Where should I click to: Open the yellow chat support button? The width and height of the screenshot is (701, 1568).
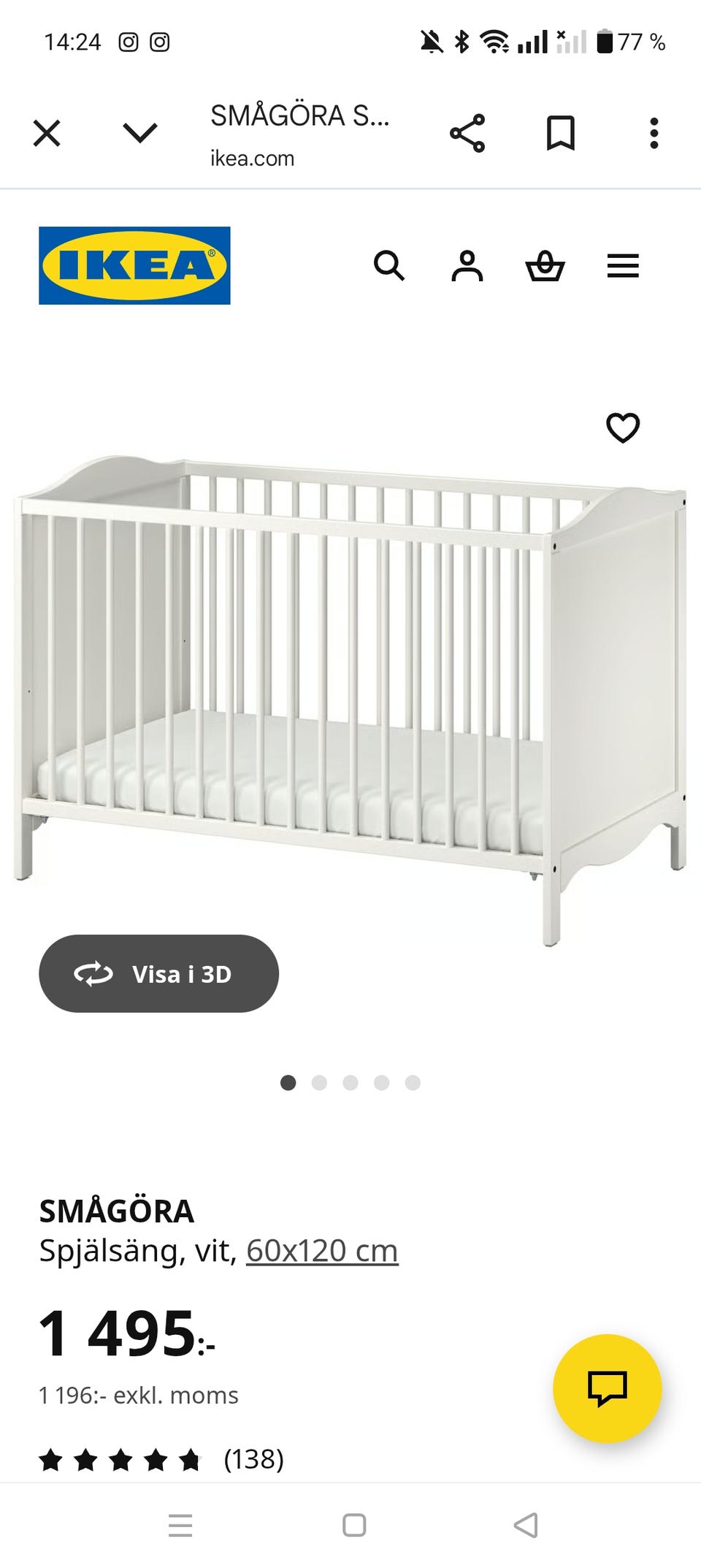point(608,1388)
